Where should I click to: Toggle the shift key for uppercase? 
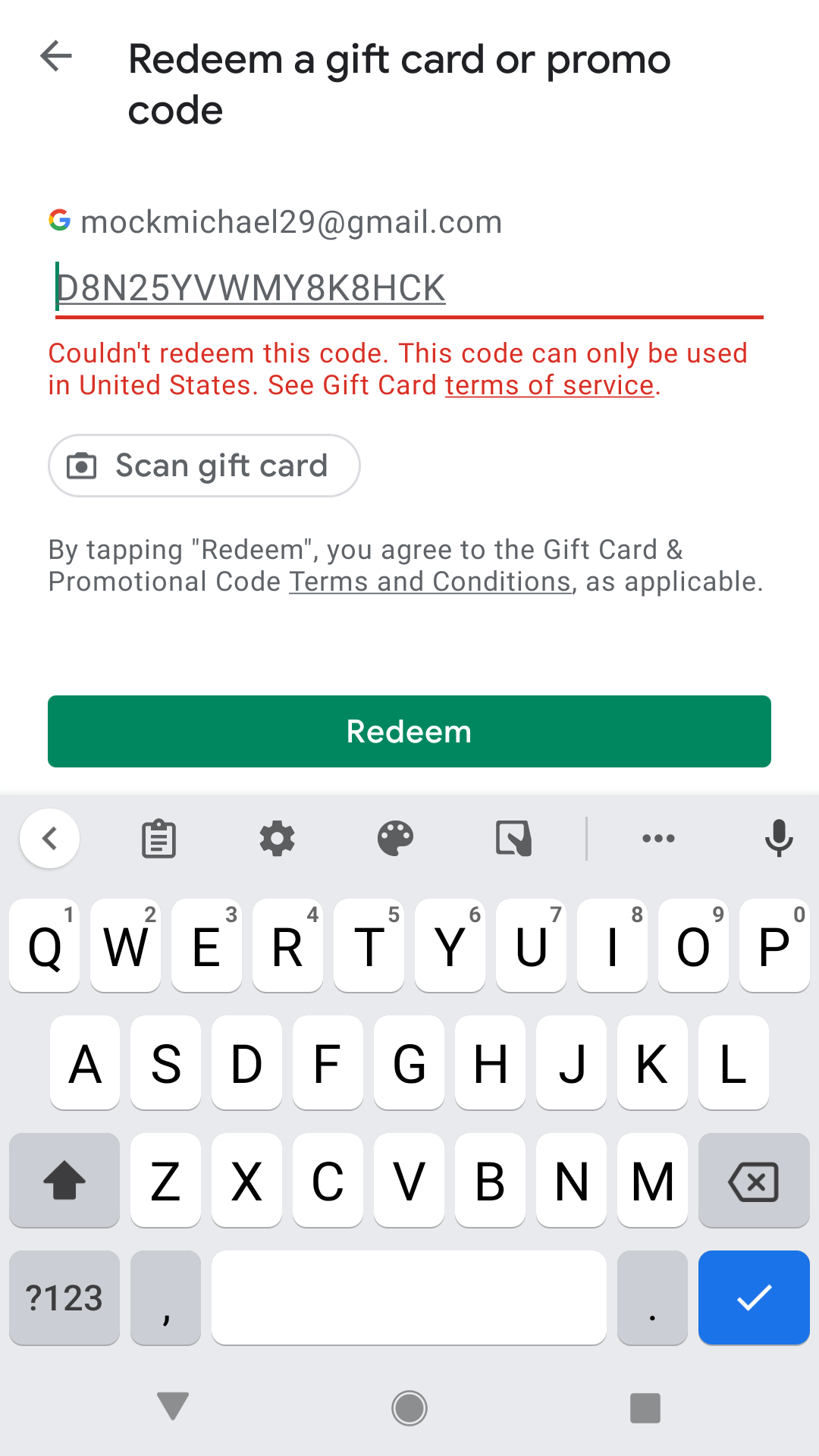[64, 1181]
